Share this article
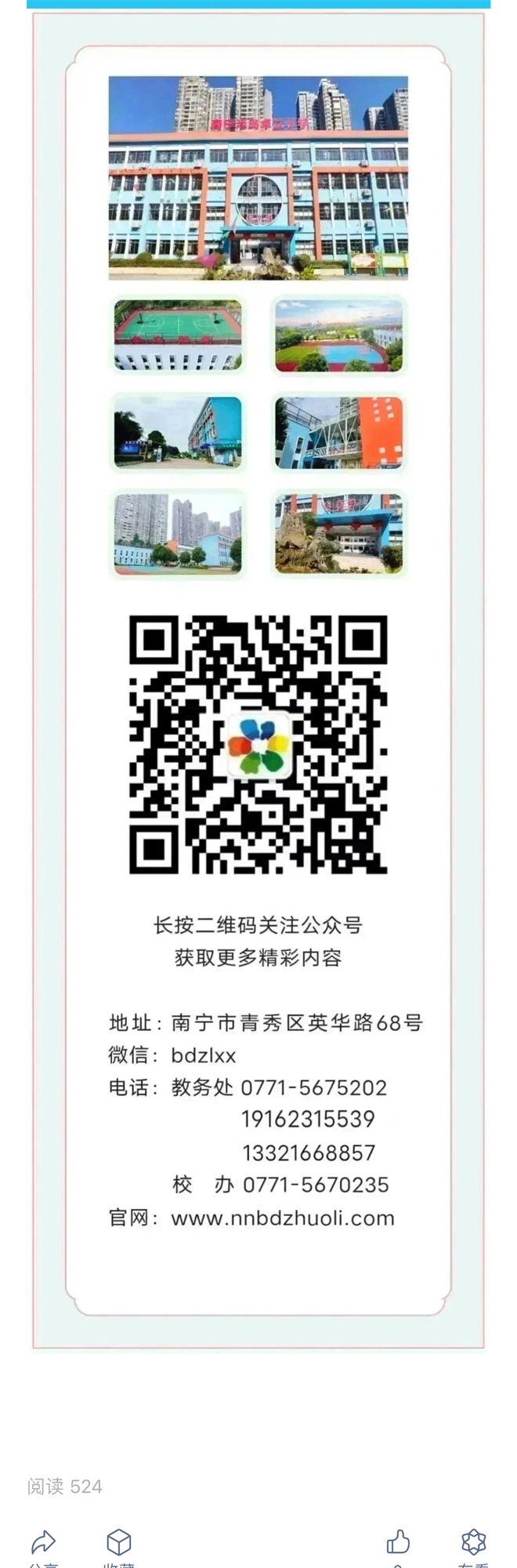517x1568 pixels. pyautogui.click(x=43, y=1542)
